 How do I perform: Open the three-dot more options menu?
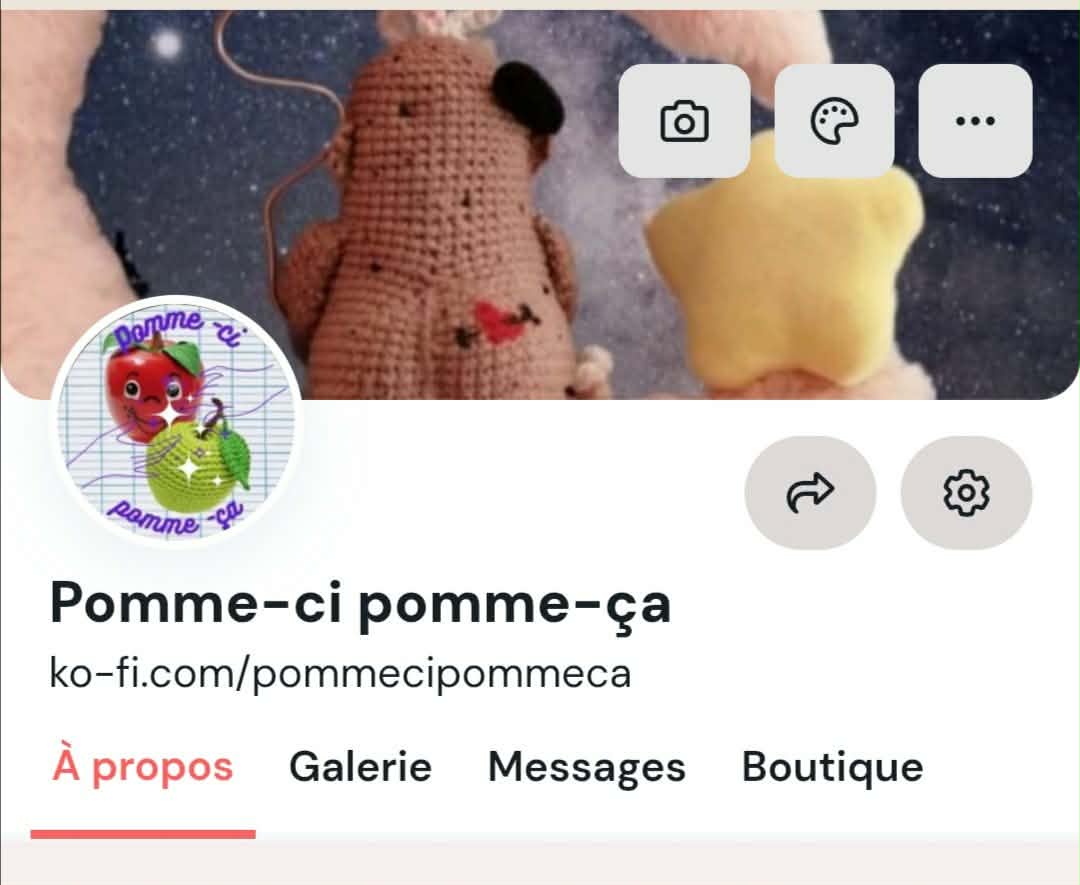coord(975,122)
